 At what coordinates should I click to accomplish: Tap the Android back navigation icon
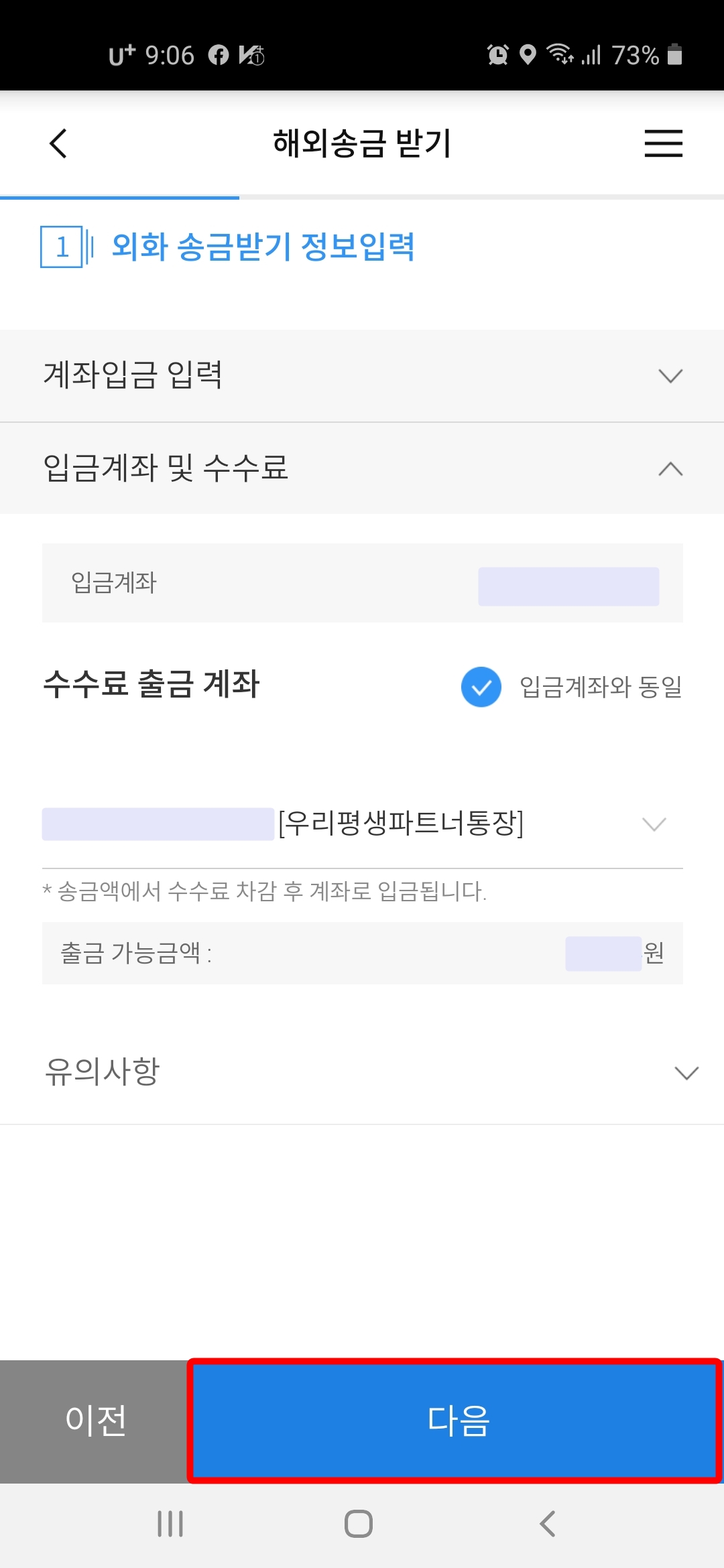[547, 1525]
